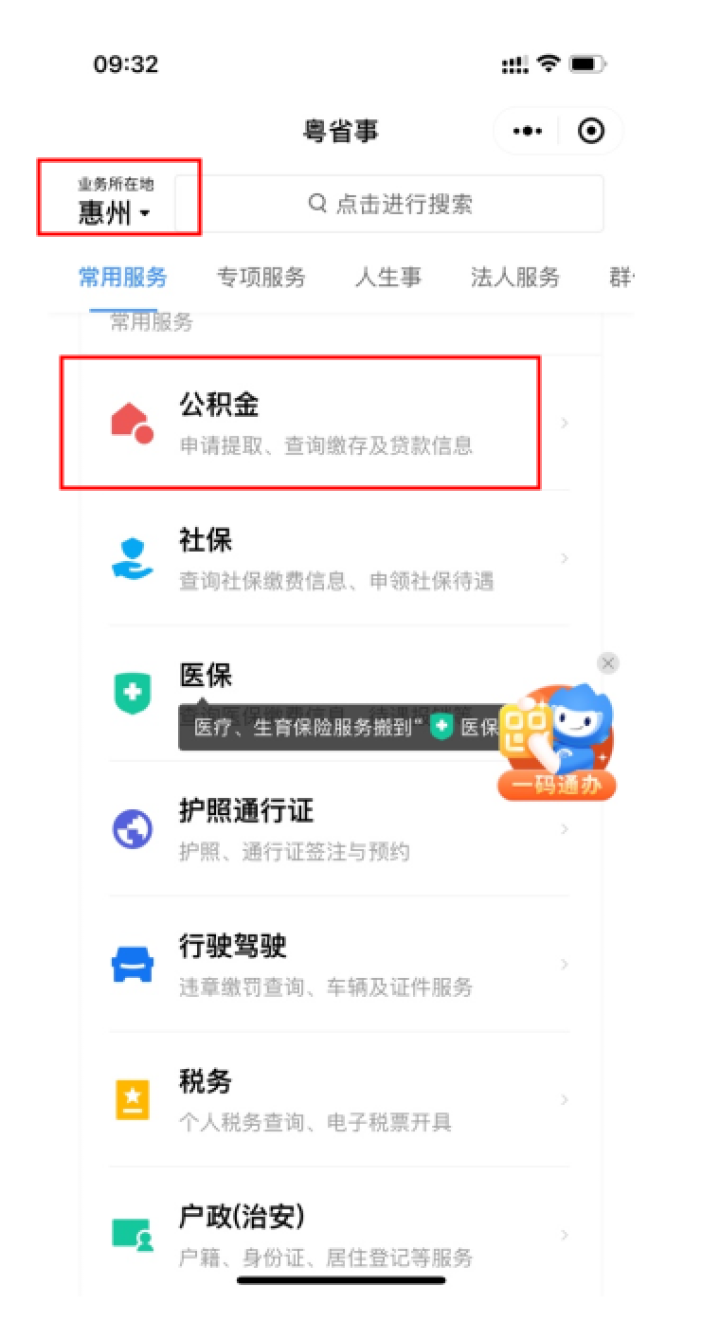The width and height of the screenshot is (720, 1340).
Task: Open the mini program overflow menu
Action: 527,131
